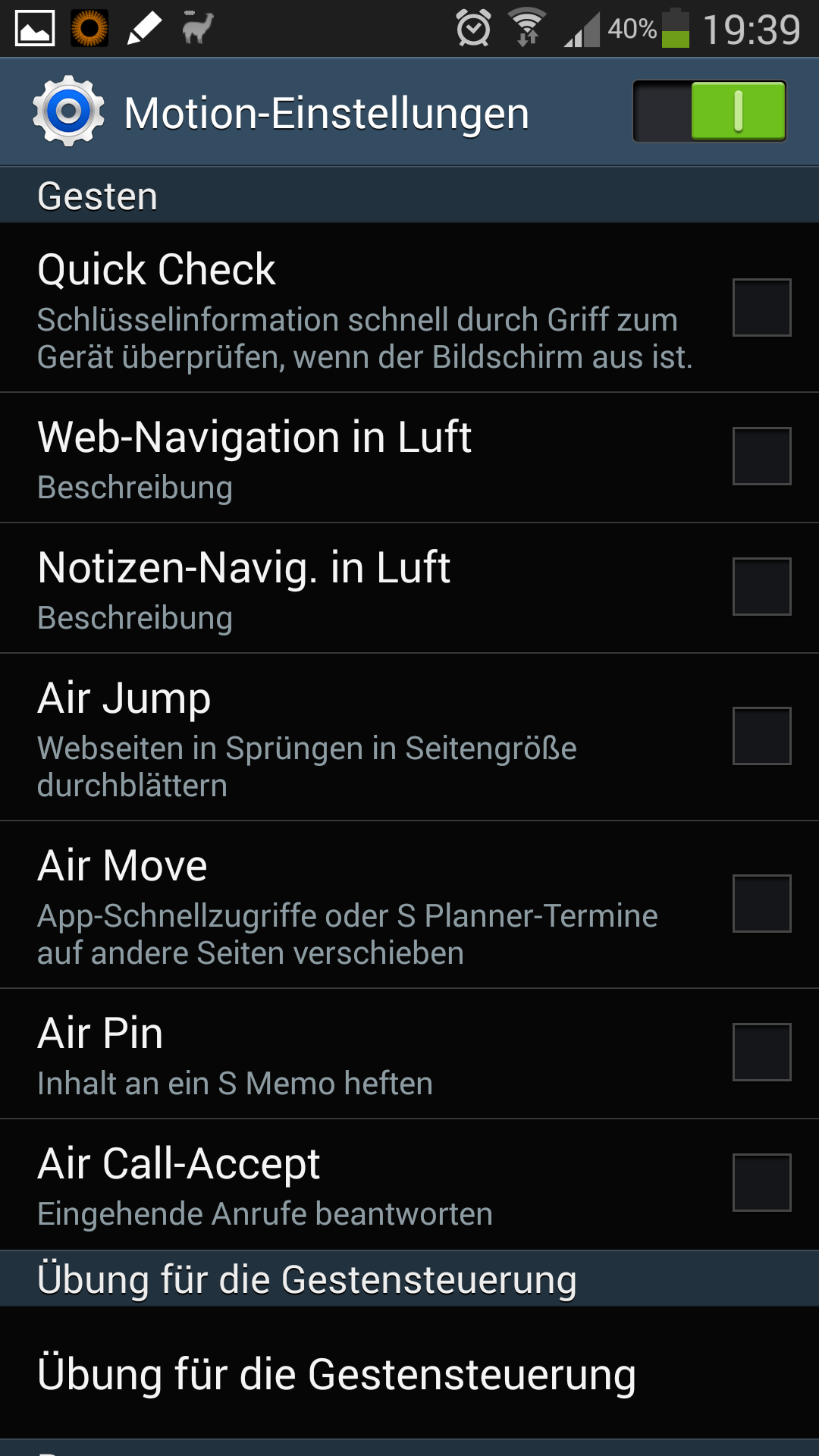
Task: Disable the Motion-Einstellungen master switch
Action: click(708, 111)
